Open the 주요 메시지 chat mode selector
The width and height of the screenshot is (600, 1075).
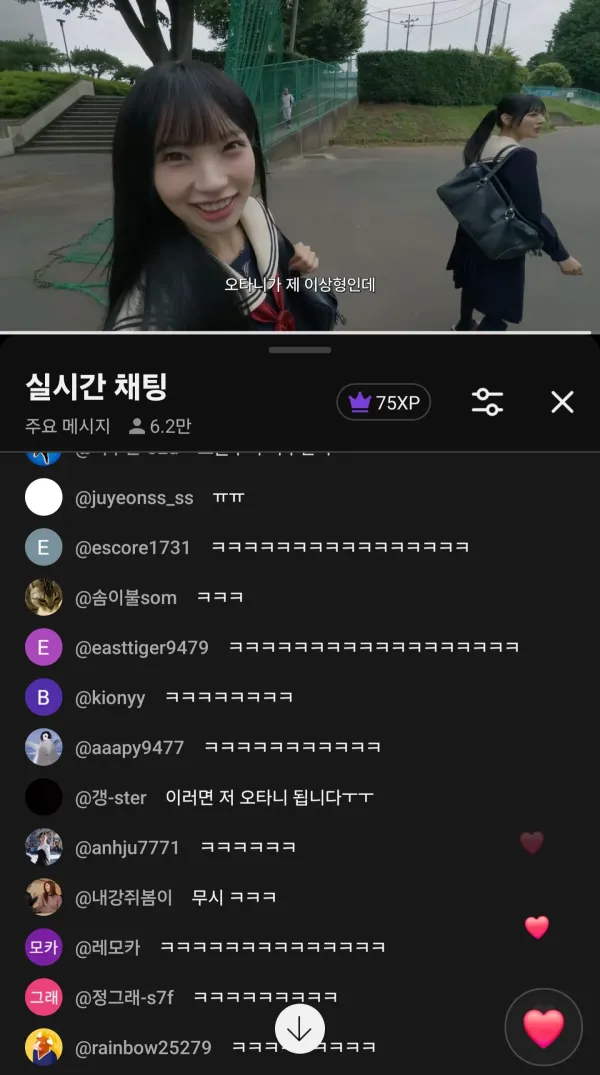(x=67, y=426)
